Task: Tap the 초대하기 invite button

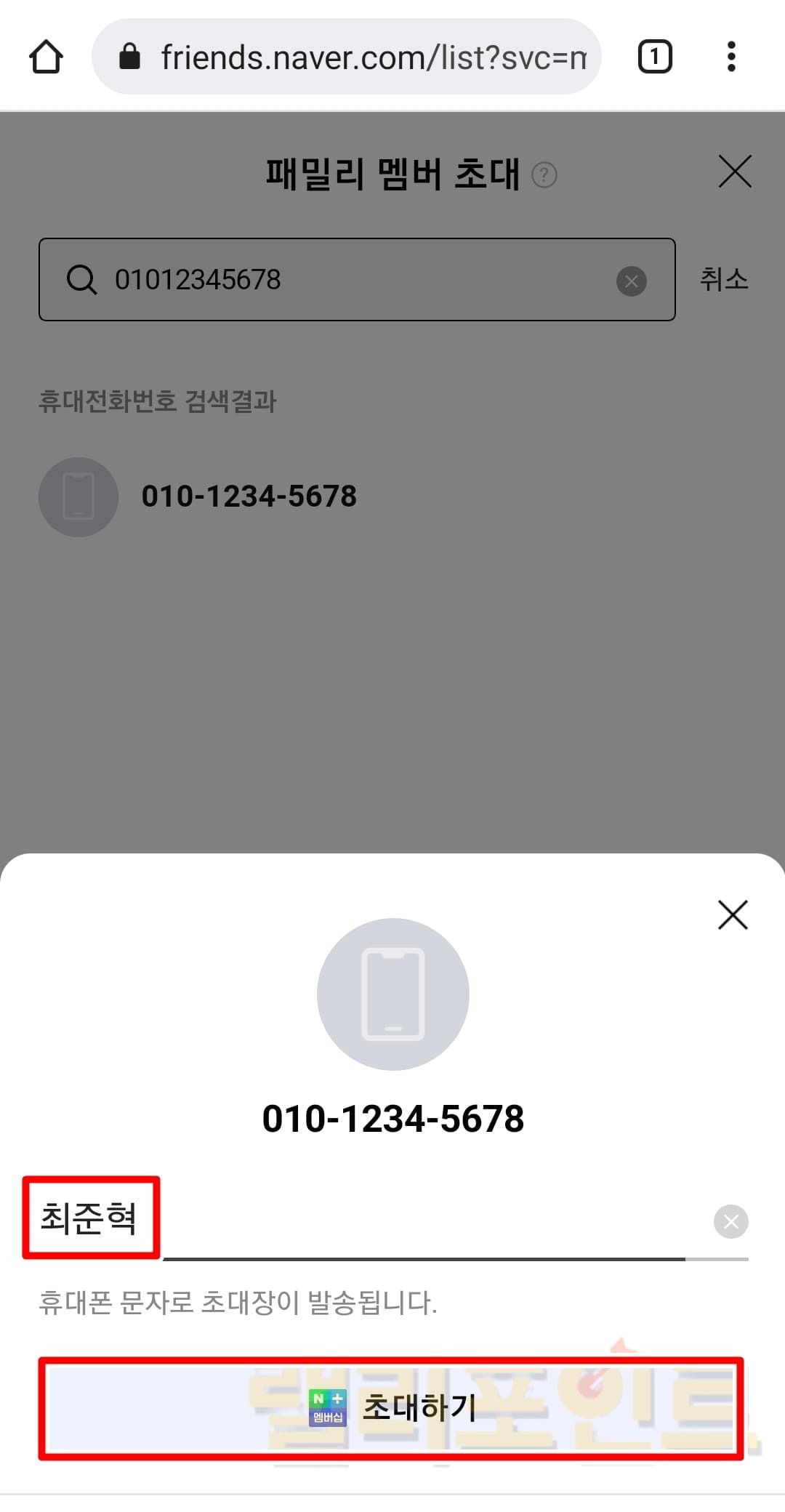Action: tap(391, 1407)
